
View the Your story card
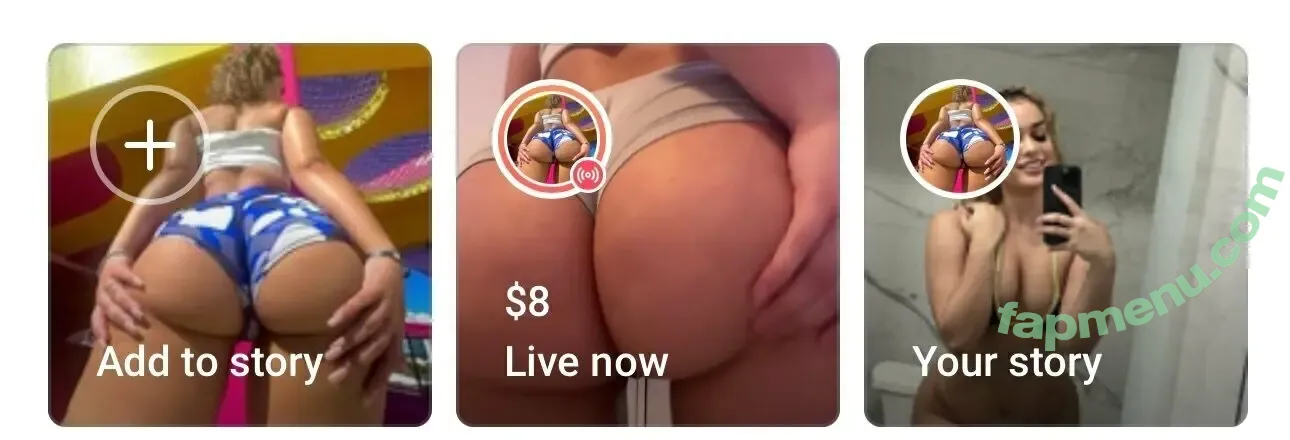tap(1055, 235)
